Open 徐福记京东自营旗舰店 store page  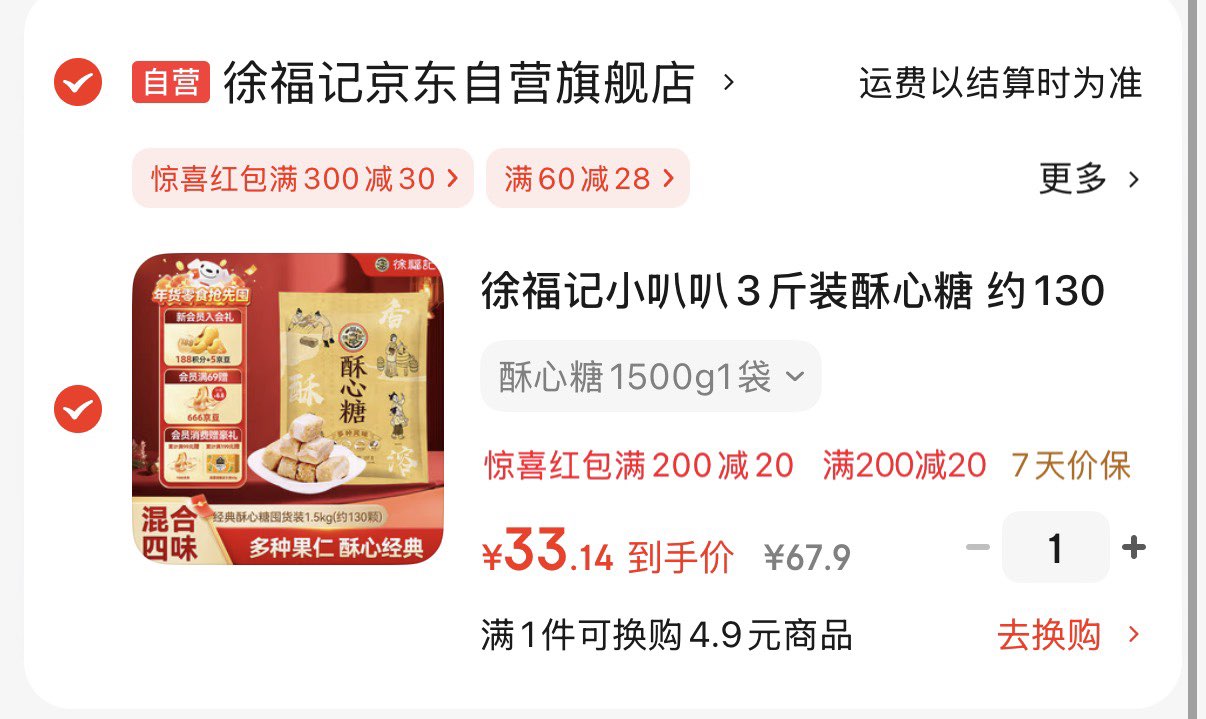tap(460, 83)
